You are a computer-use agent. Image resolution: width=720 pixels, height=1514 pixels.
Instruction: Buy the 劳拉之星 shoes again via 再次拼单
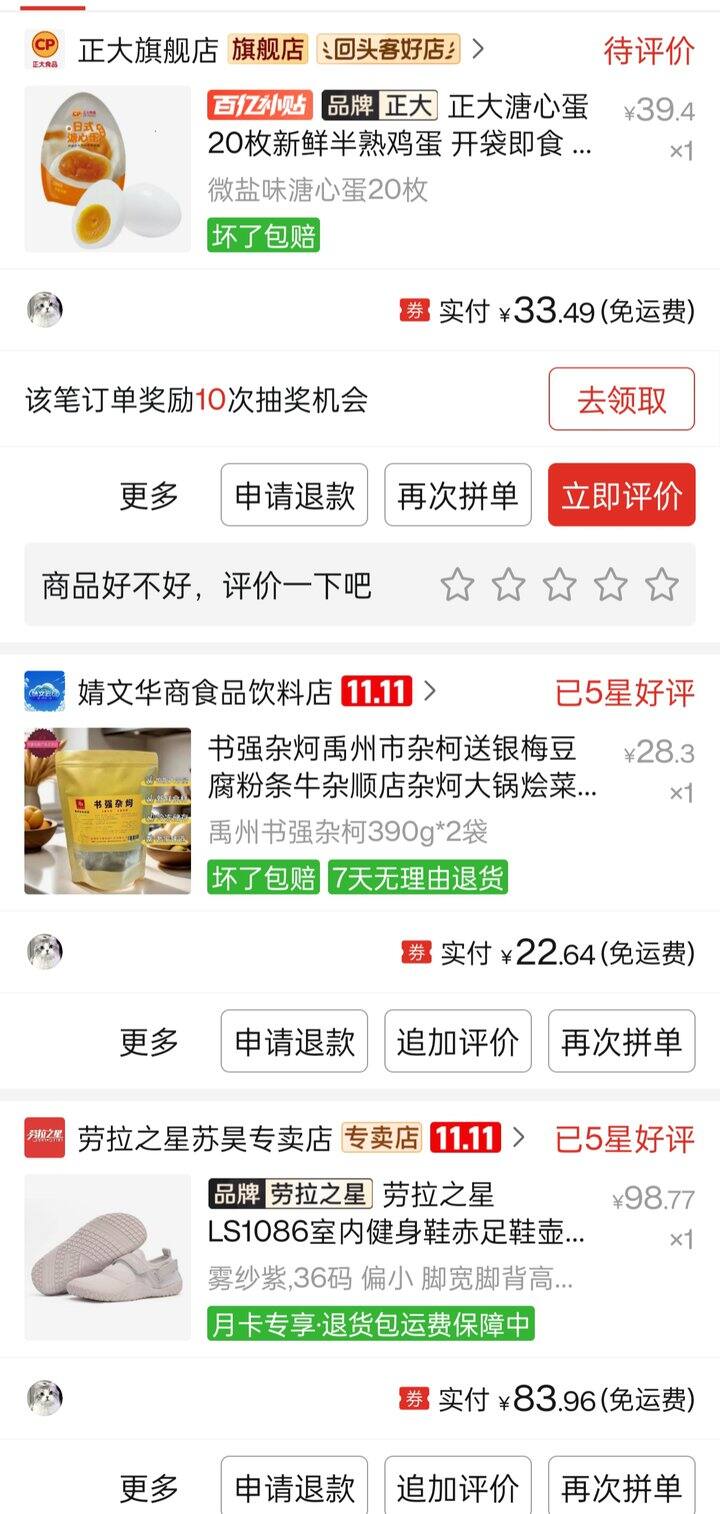(621, 1488)
